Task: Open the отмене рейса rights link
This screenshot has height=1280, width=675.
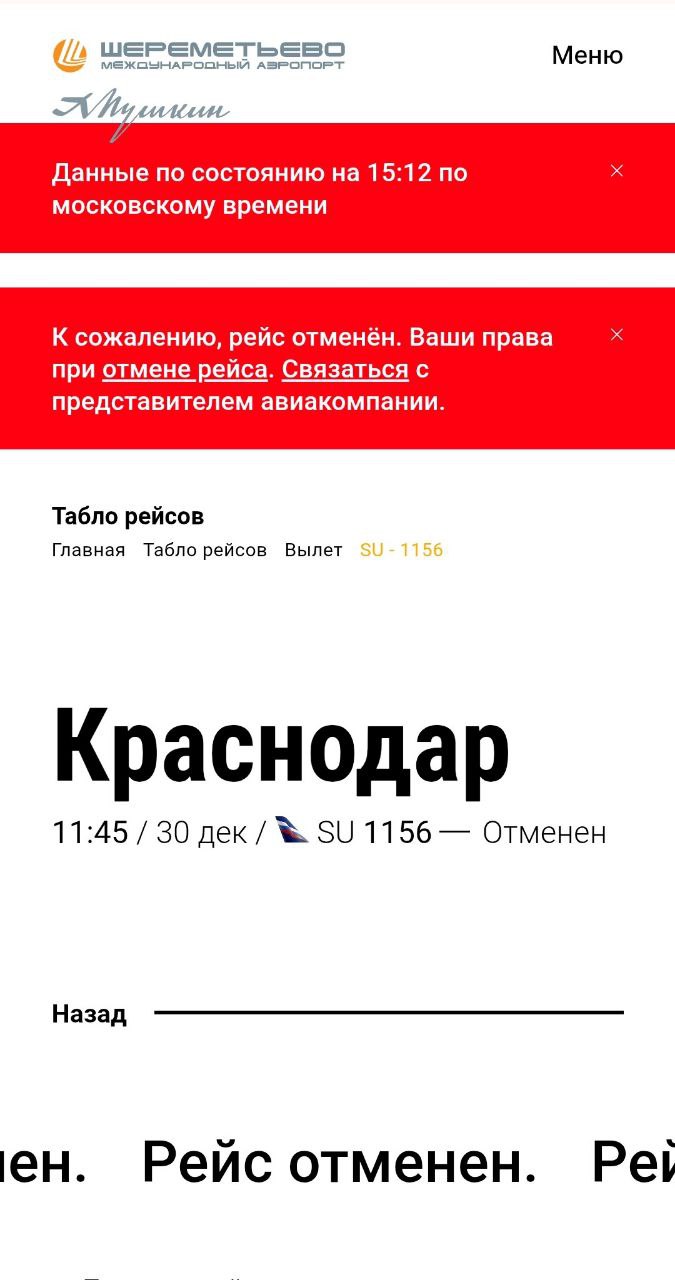Action: [185, 369]
